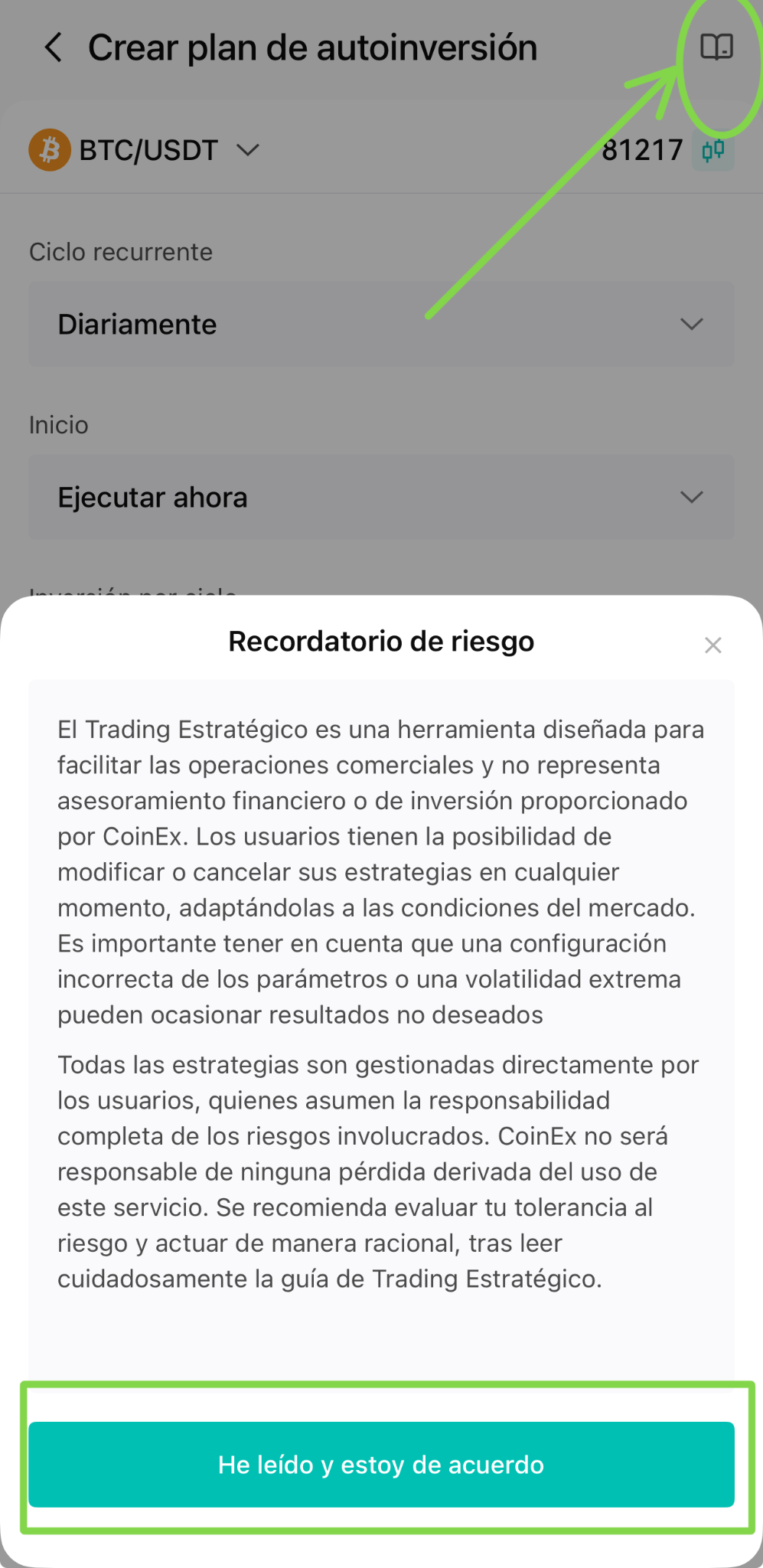Tap 'He leído y estoy de acuerdo' button
This screenshot has width=763, height=1568.
pos(381,1464)
